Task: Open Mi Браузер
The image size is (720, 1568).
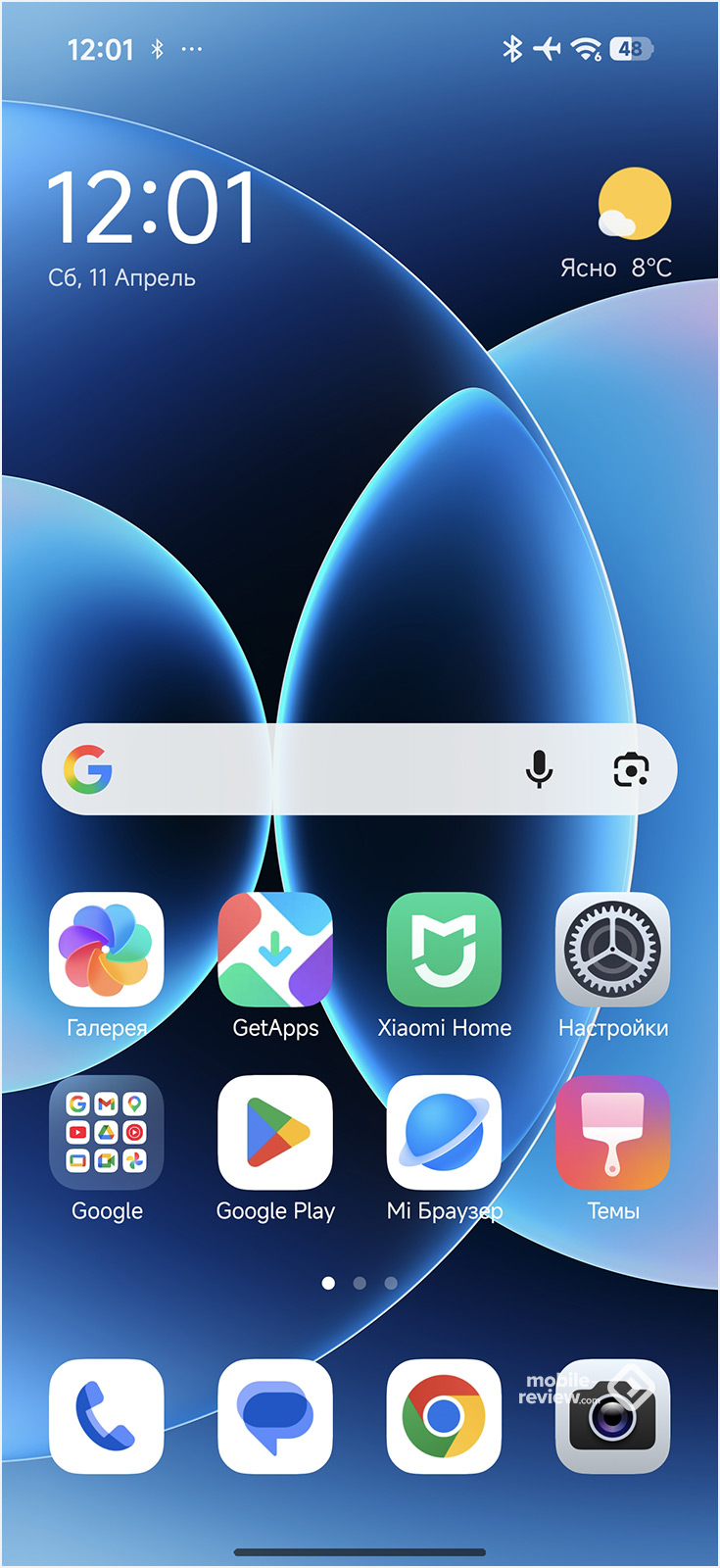Action: 444,1133
